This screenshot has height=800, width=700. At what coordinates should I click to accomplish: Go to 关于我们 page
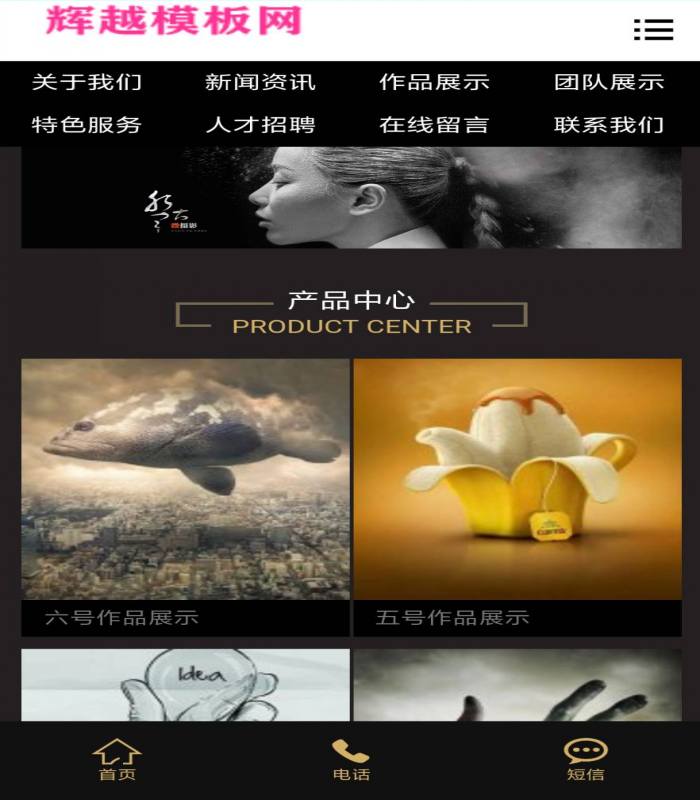(x=87, y=82)
